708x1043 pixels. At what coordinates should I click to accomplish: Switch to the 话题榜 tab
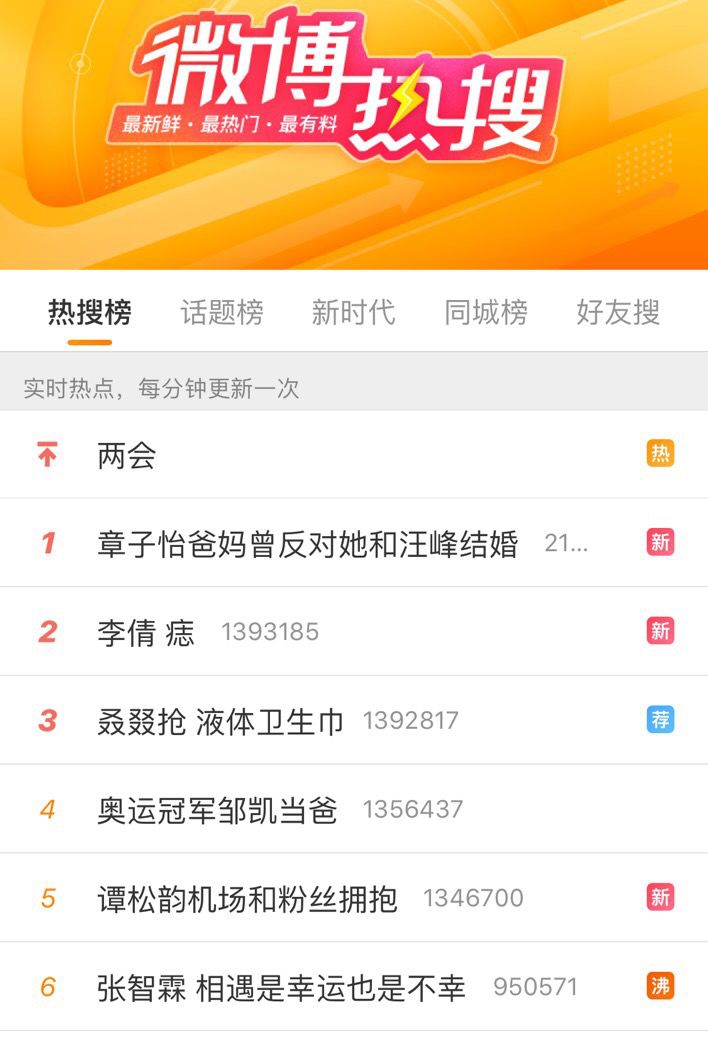(x=222, y=312)
